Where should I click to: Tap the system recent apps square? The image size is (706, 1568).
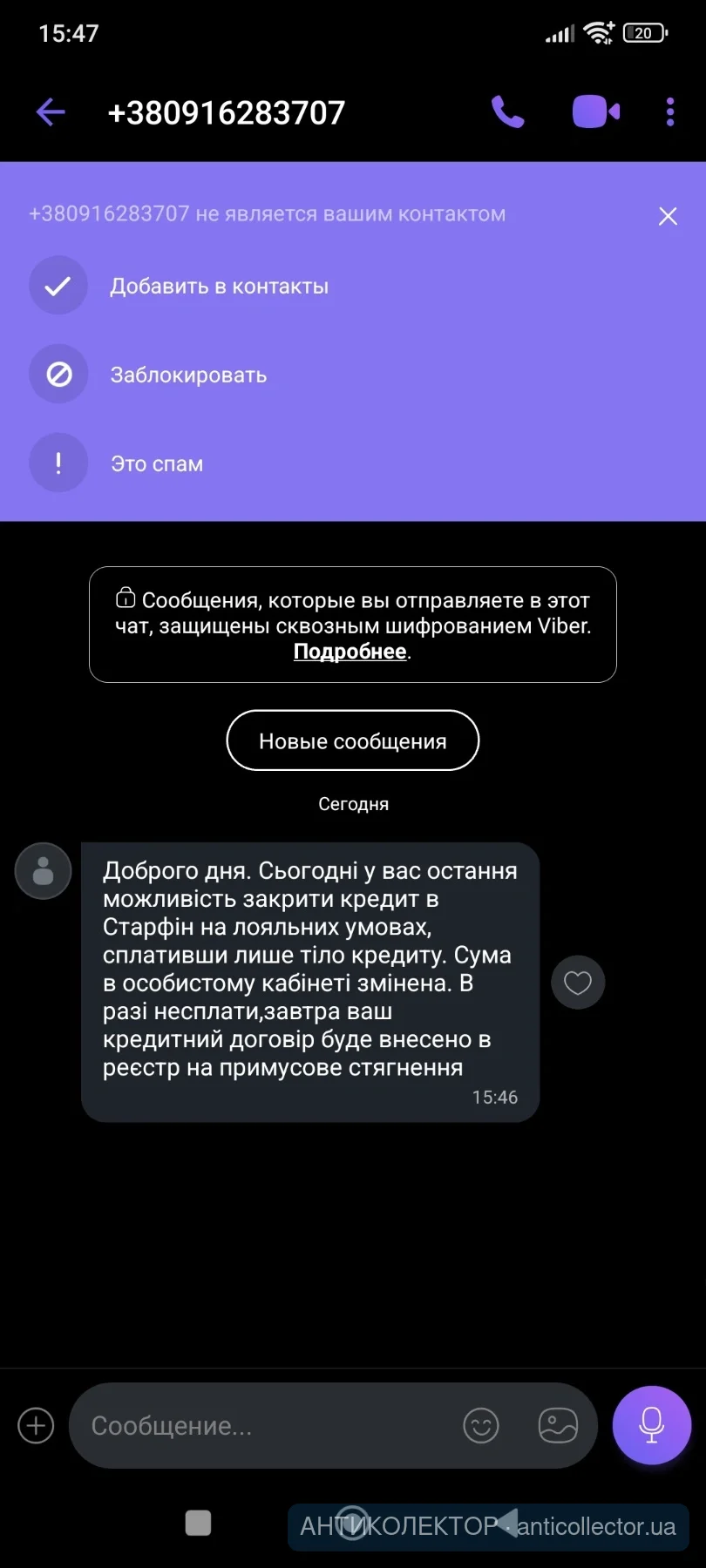pos(199,1523)
